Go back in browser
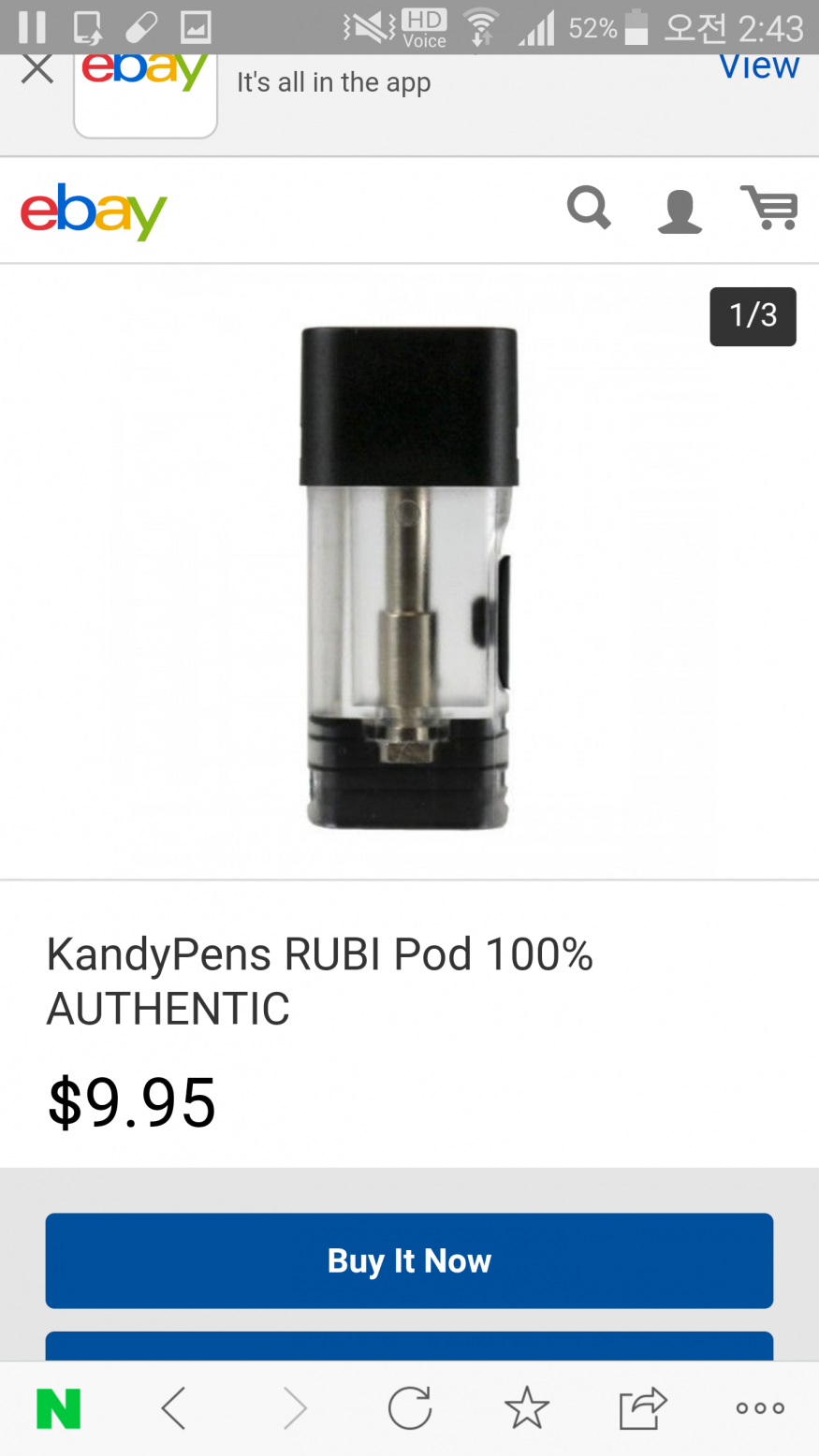819x1456 pixels. pyautogui.click(x=174, y=1408)
